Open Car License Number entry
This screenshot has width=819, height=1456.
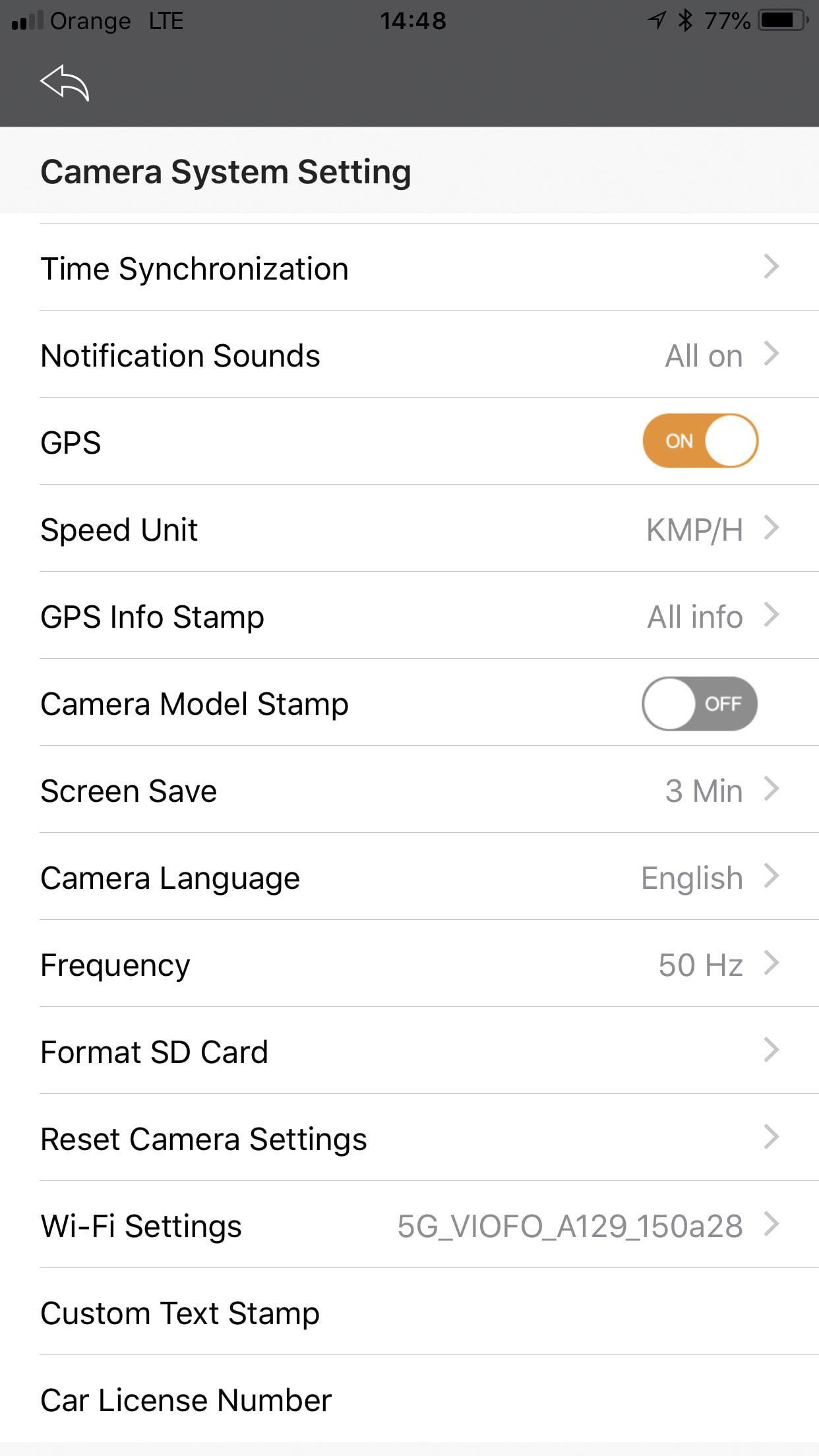[x=409, y=1399]
